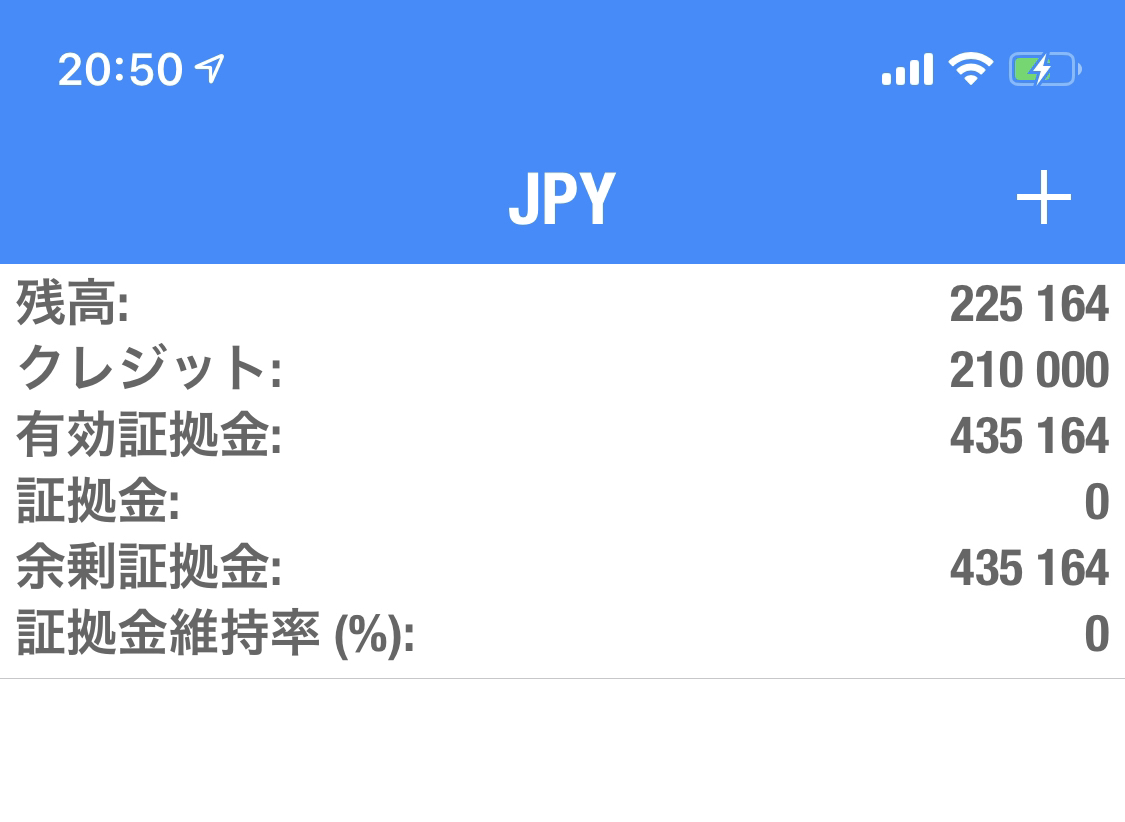Screen dimensions: 1125x822
Task: Tap the plus icon to add a new order
Action: (x=1043, y=198)
